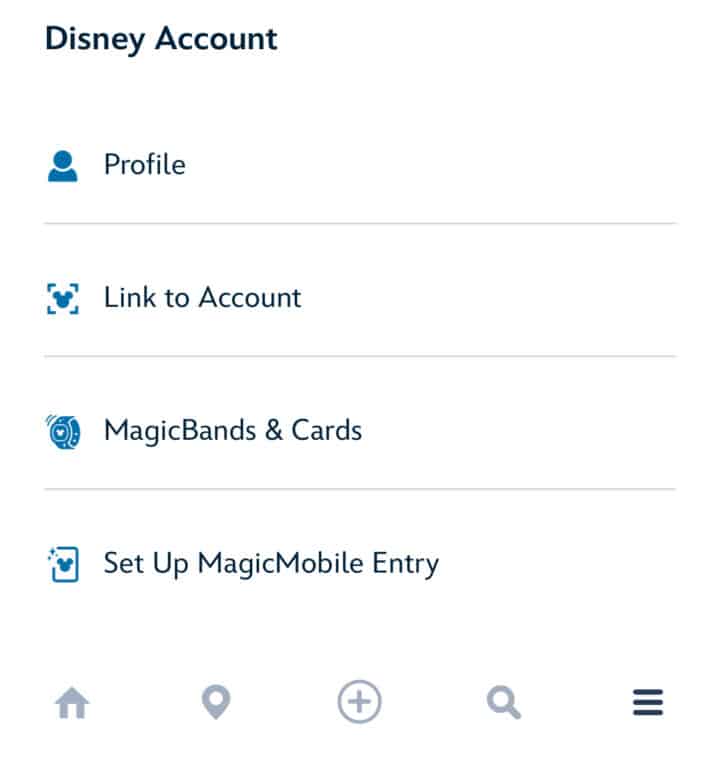The width and height of the screenshot is (720, 762).
Task: Open the map location pin icon
Action: click(x=216, y=703)
